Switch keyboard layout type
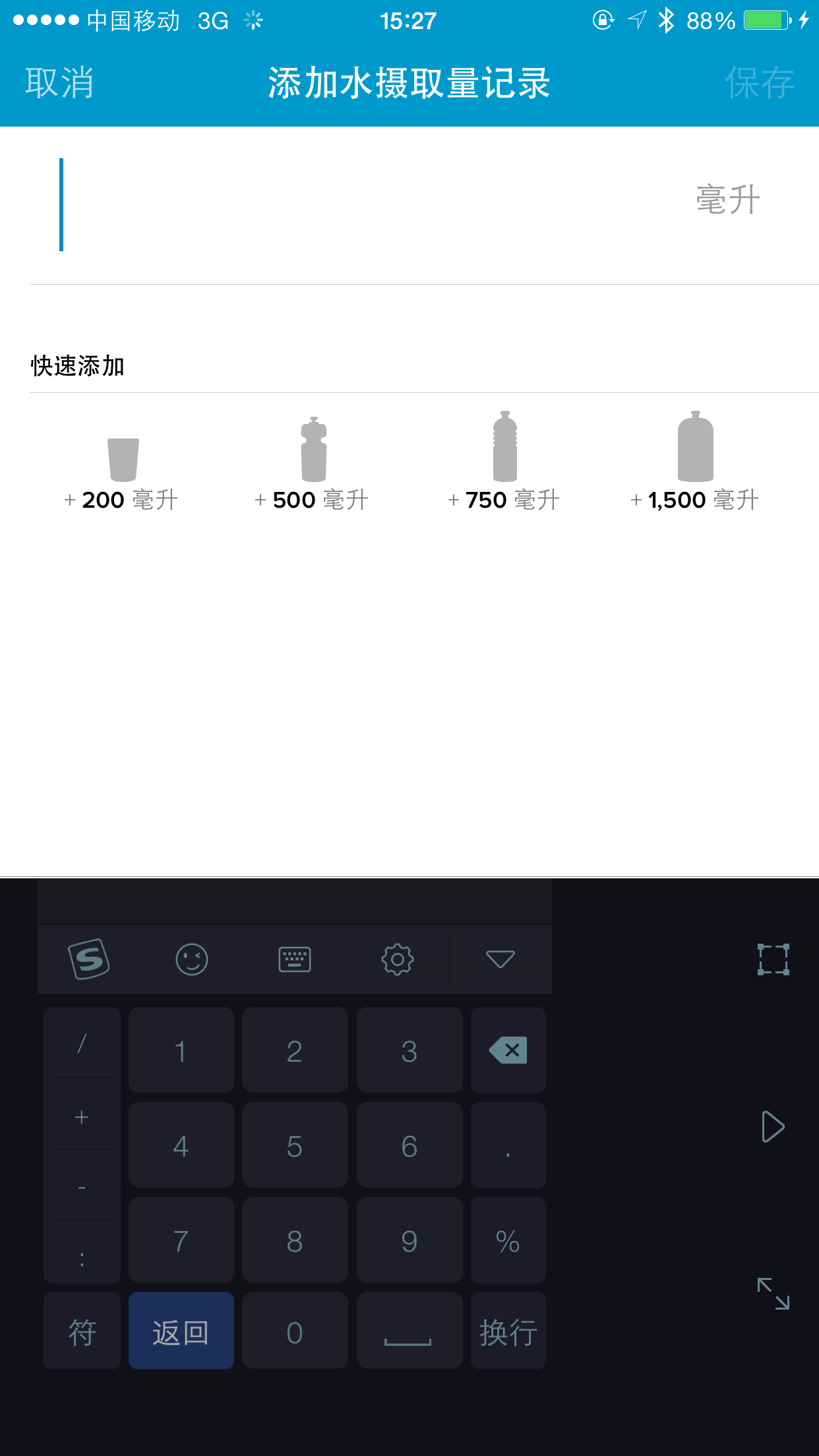The width and height of the screenshot is (819, 1456). [295, 959]
